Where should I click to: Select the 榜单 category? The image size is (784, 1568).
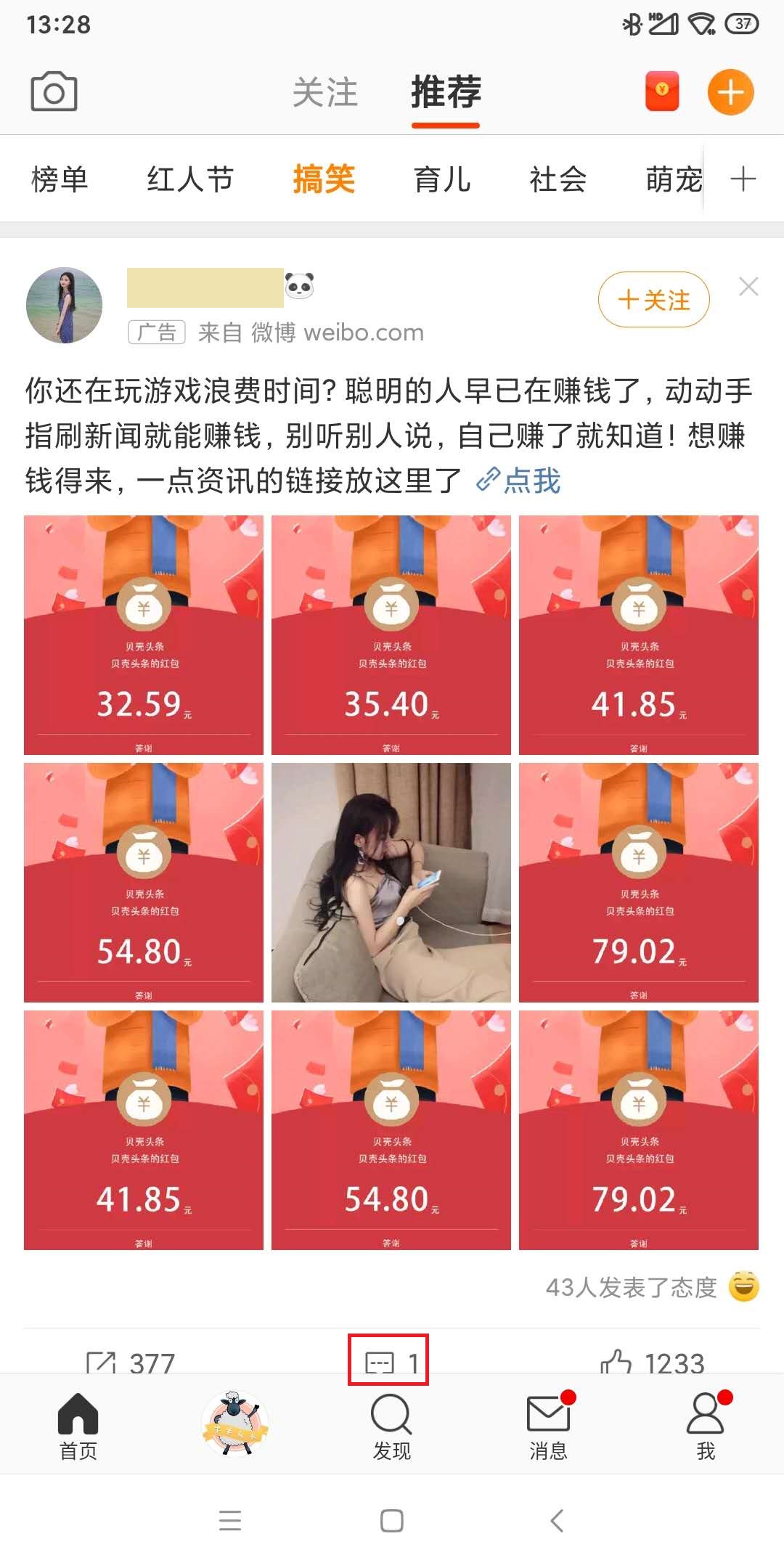(x=60, y=179)
